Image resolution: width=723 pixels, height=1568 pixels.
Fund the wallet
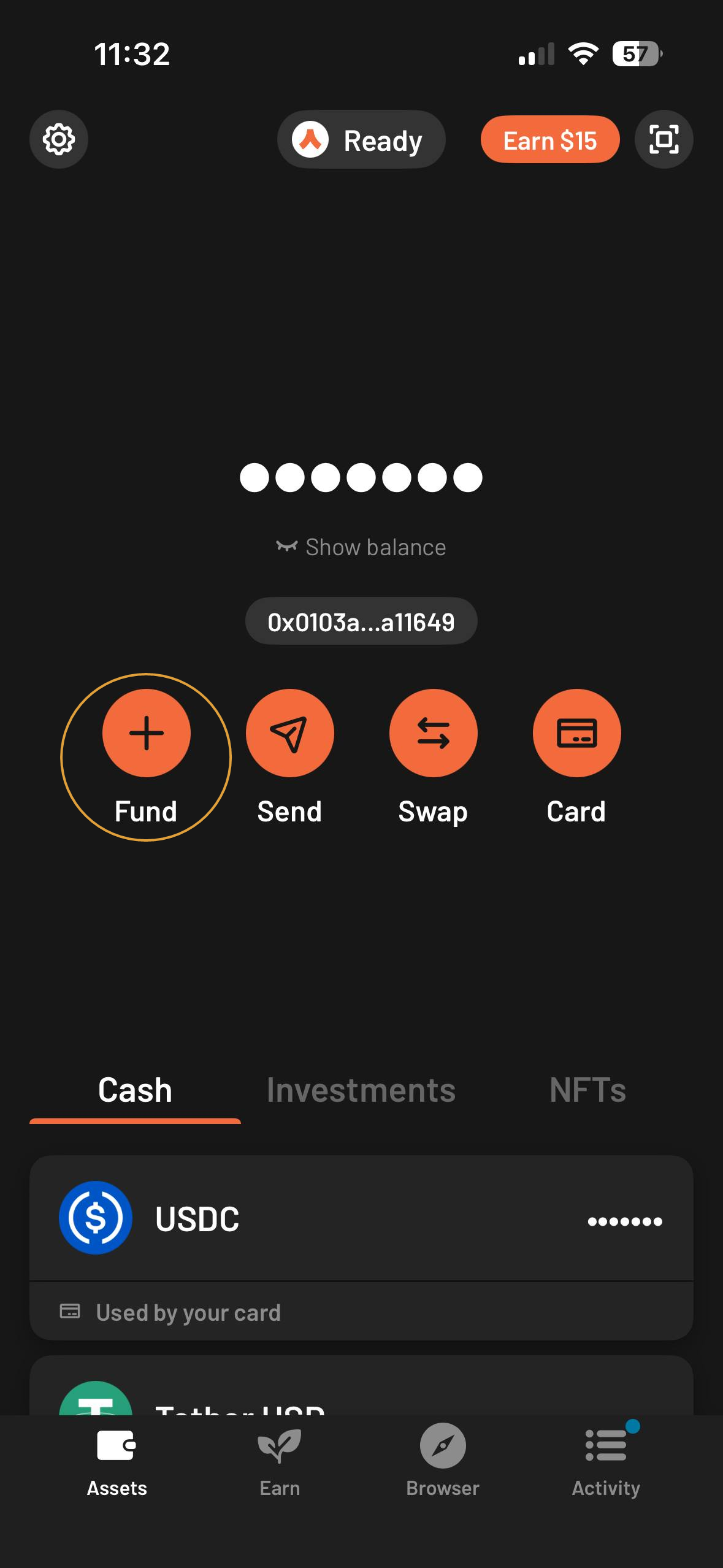[146, 734]
